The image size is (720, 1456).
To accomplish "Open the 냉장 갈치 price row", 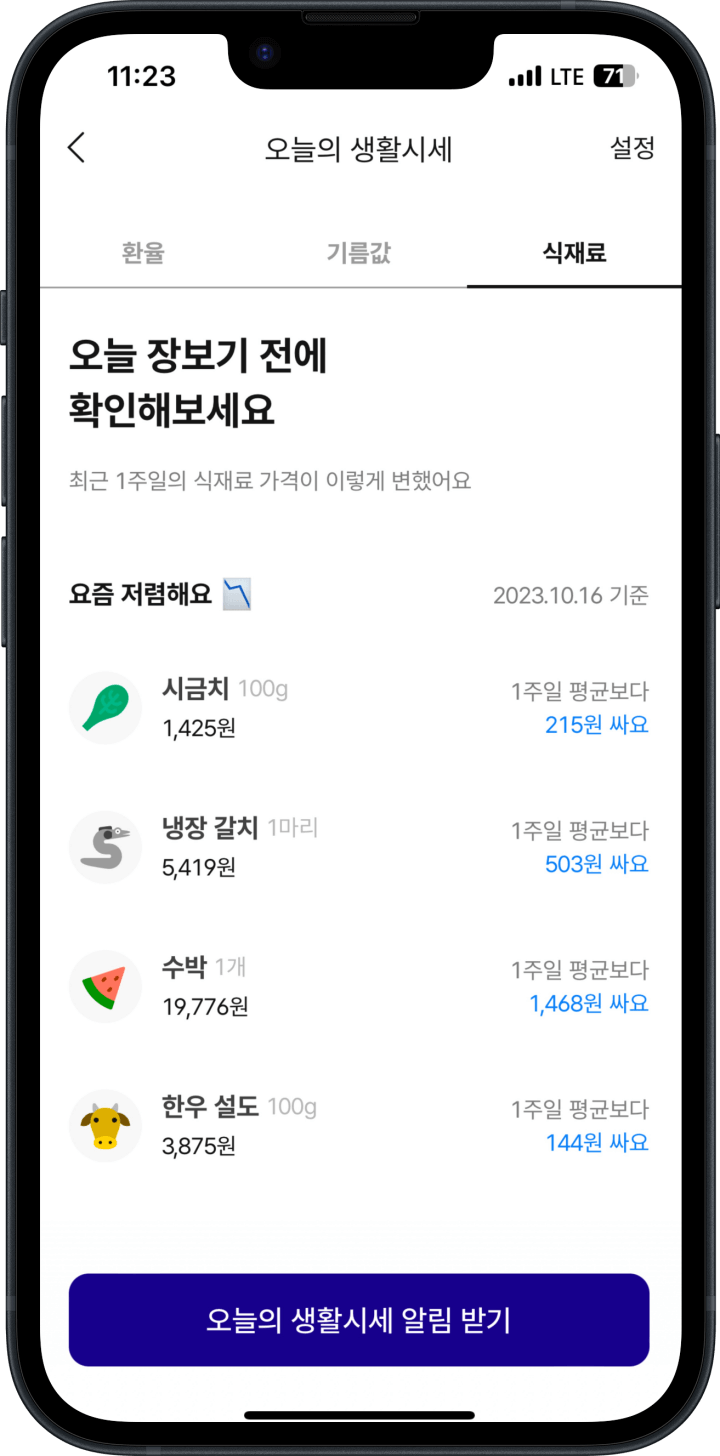I will click(x=359, y=847).
